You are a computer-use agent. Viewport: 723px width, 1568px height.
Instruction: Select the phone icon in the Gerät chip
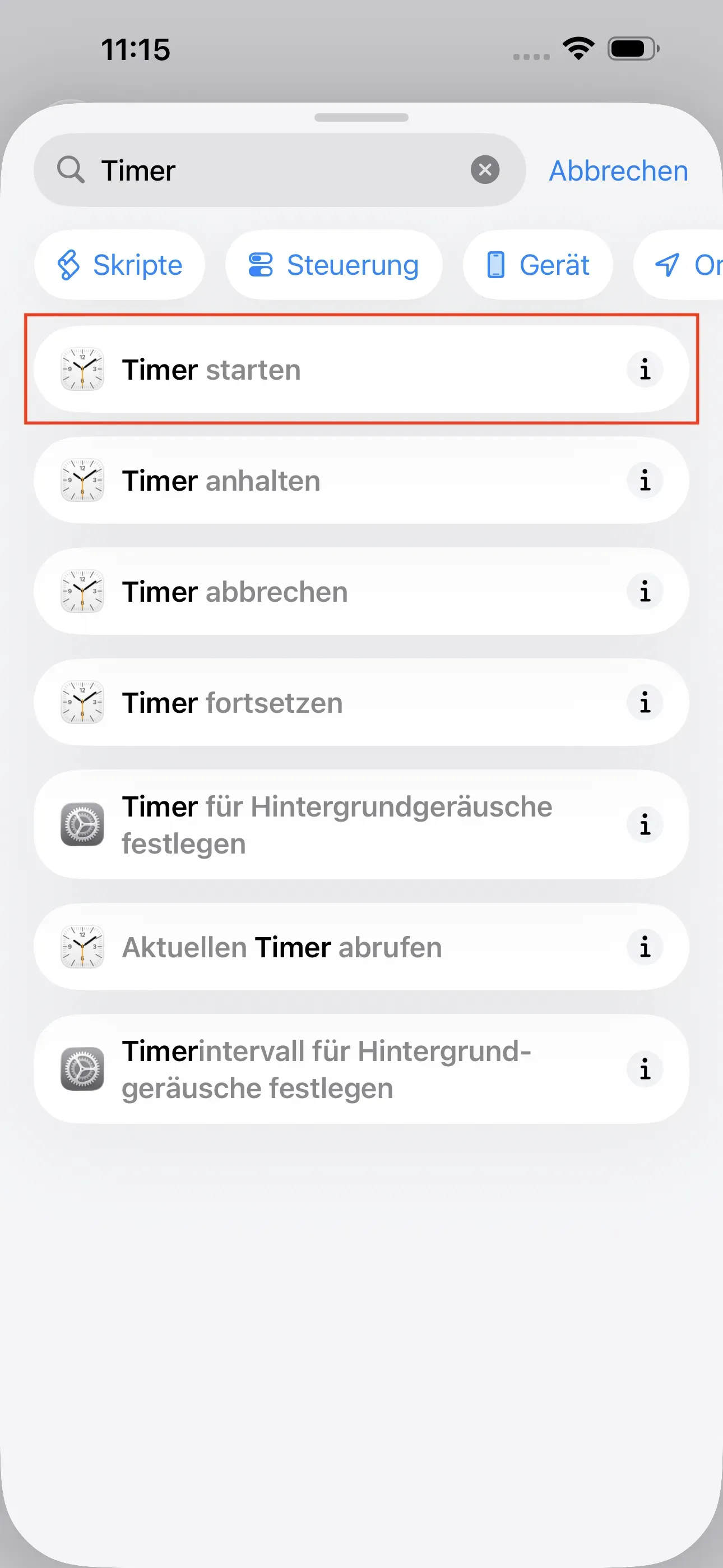coord(495,265)
